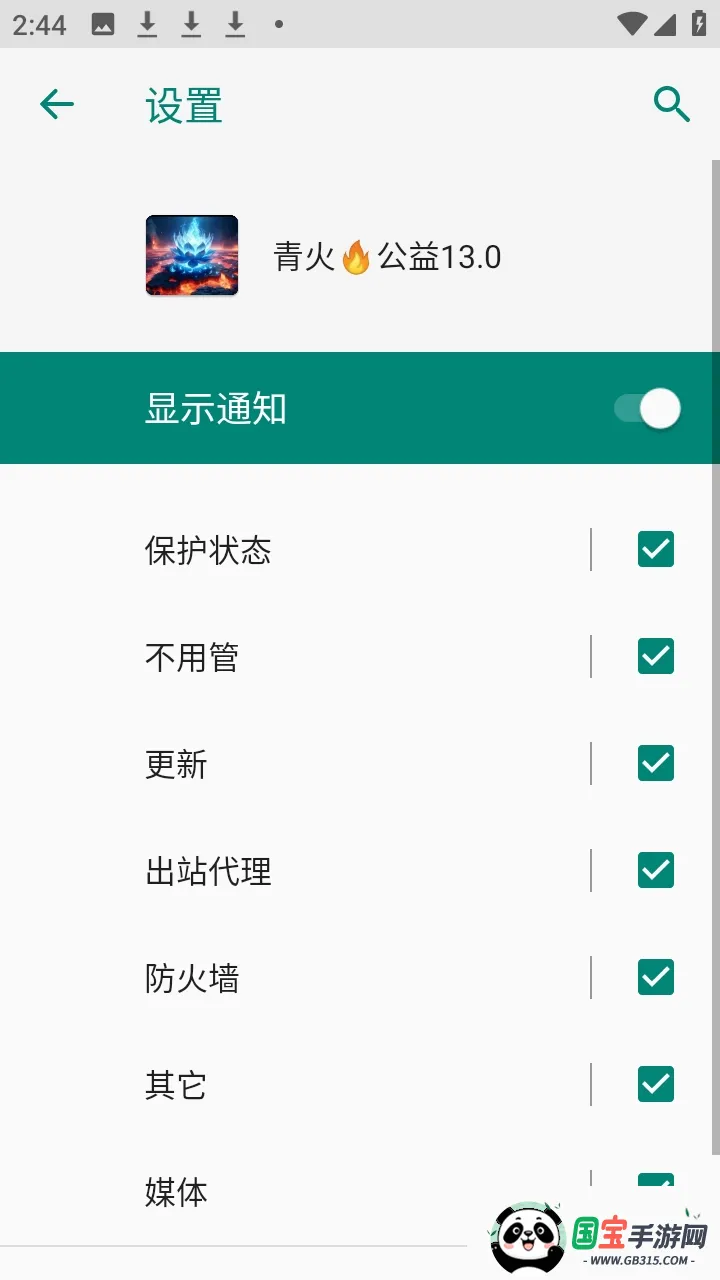The width and height of the screenshot is (720, 1280).
Task: Uncheck the 防火墙 checkbox
Action: tap(655, 977)
